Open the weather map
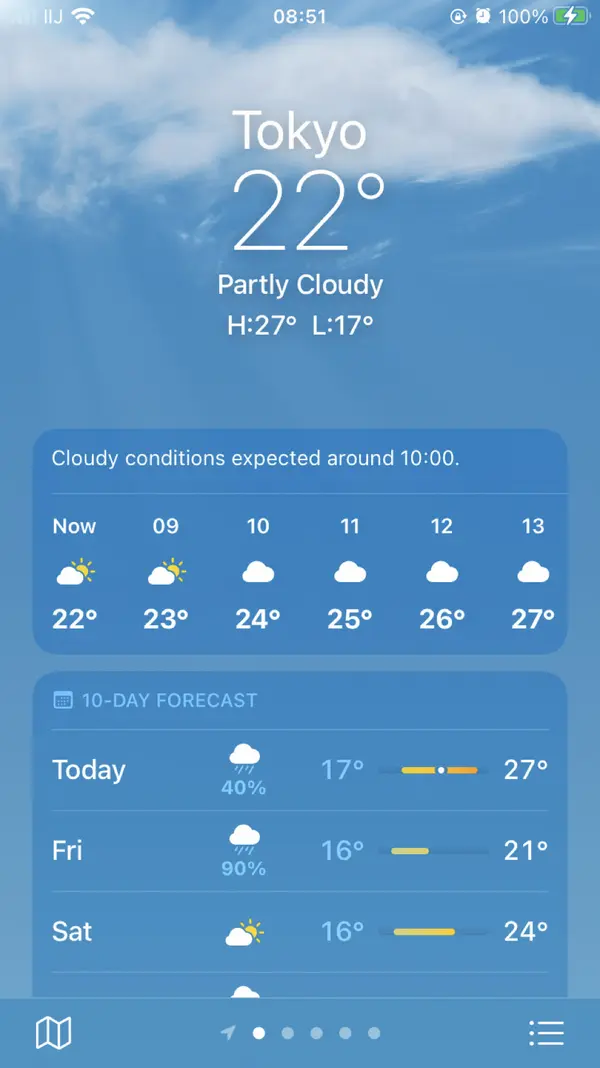 pyautogui.click(x=53, y=1032)
